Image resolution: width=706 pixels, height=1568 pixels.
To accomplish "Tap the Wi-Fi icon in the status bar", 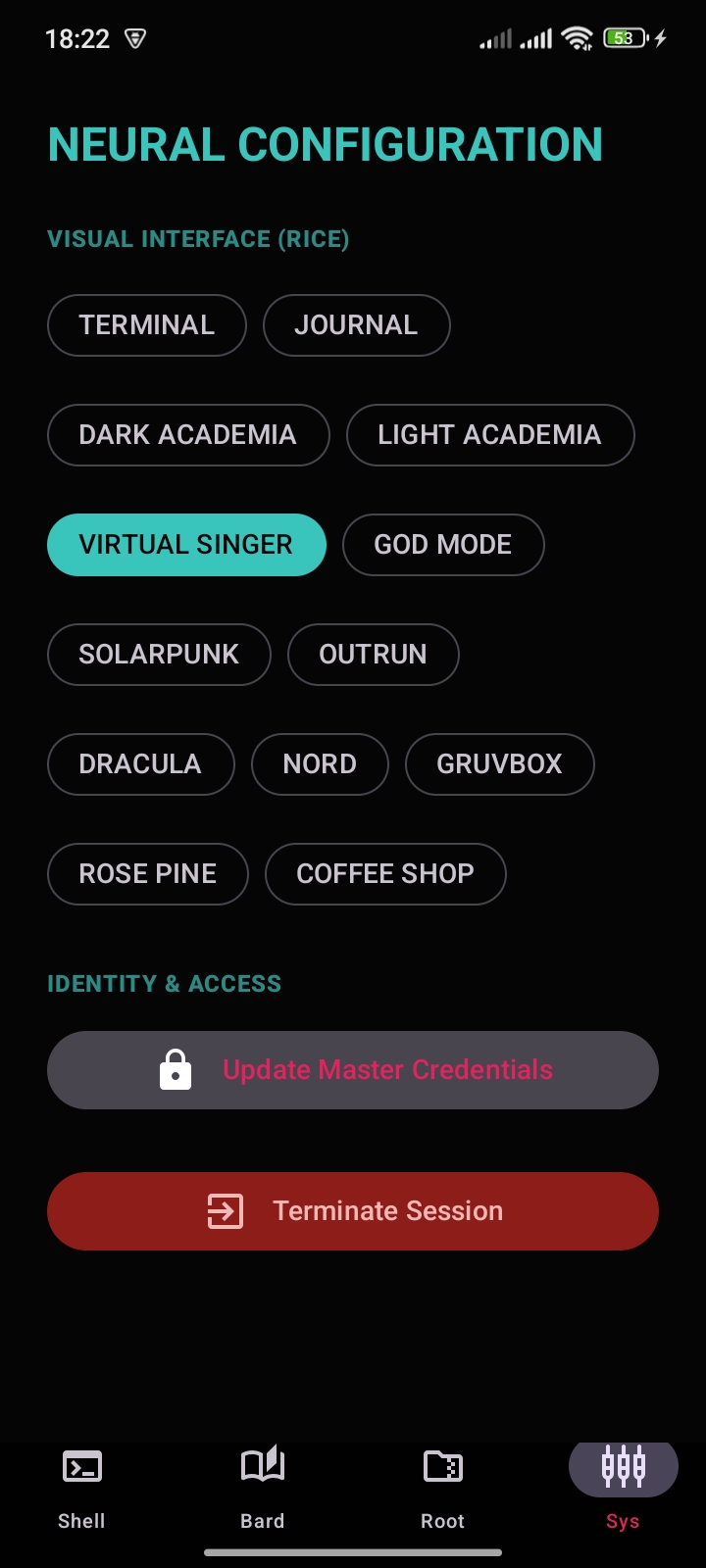I will (x=577, y=37).
